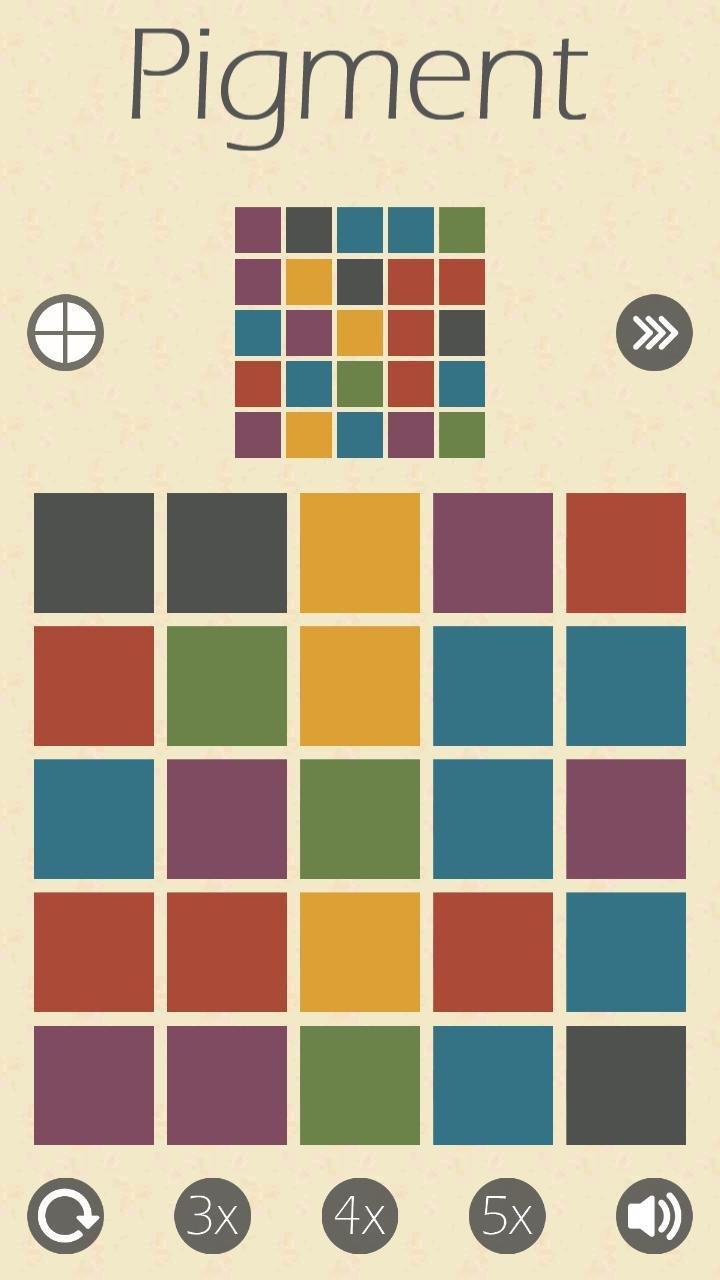
Task: Tap the crosshair target icon
Action: coord(65,332)
